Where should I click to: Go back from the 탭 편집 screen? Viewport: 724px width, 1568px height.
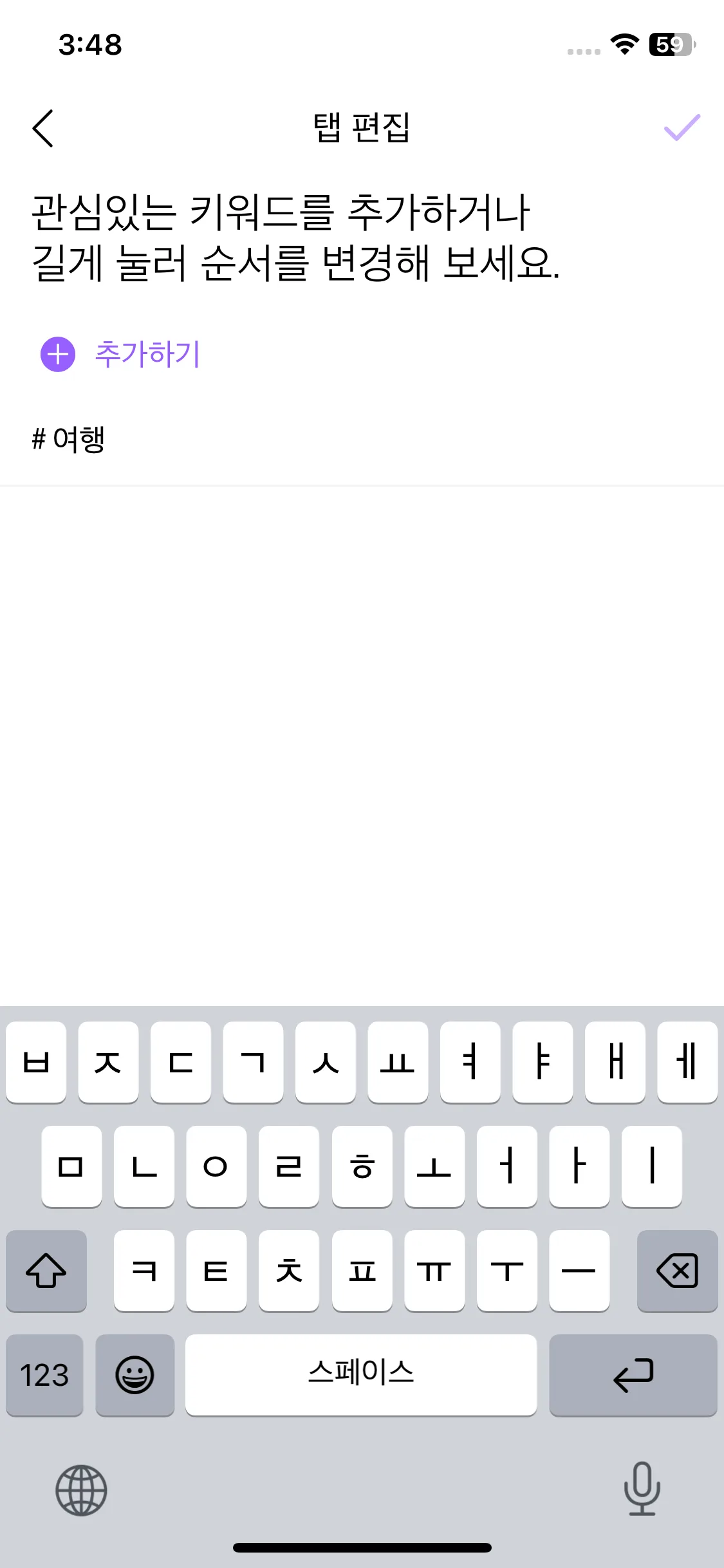[43, 128]
